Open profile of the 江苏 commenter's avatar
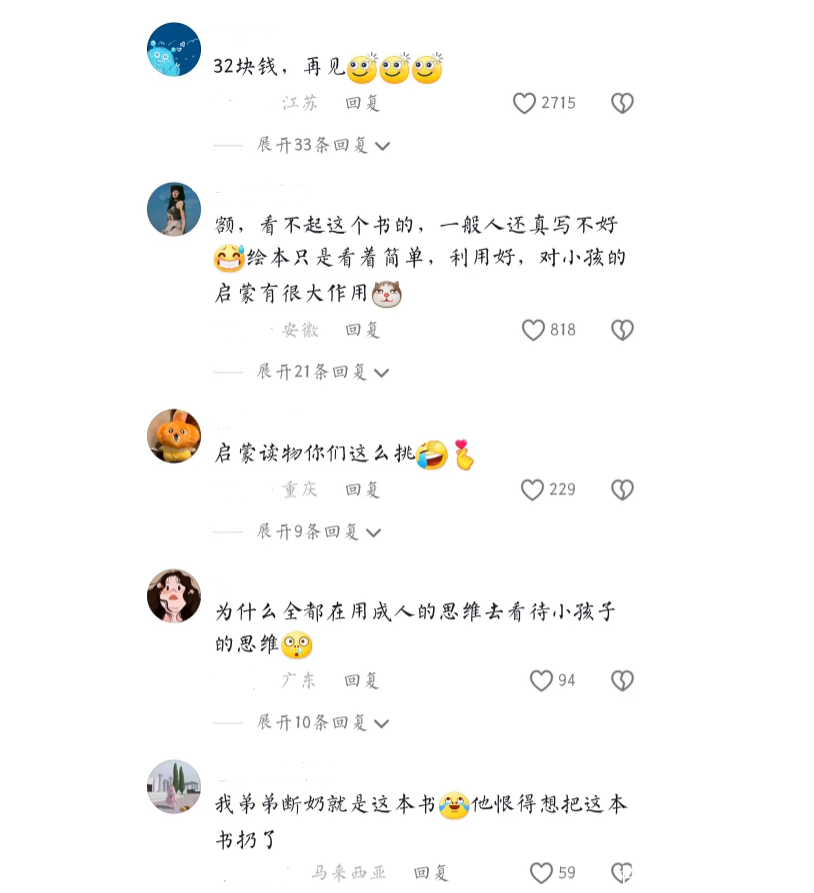This screenshot has width=814, height=893. (x=174, y=50)
